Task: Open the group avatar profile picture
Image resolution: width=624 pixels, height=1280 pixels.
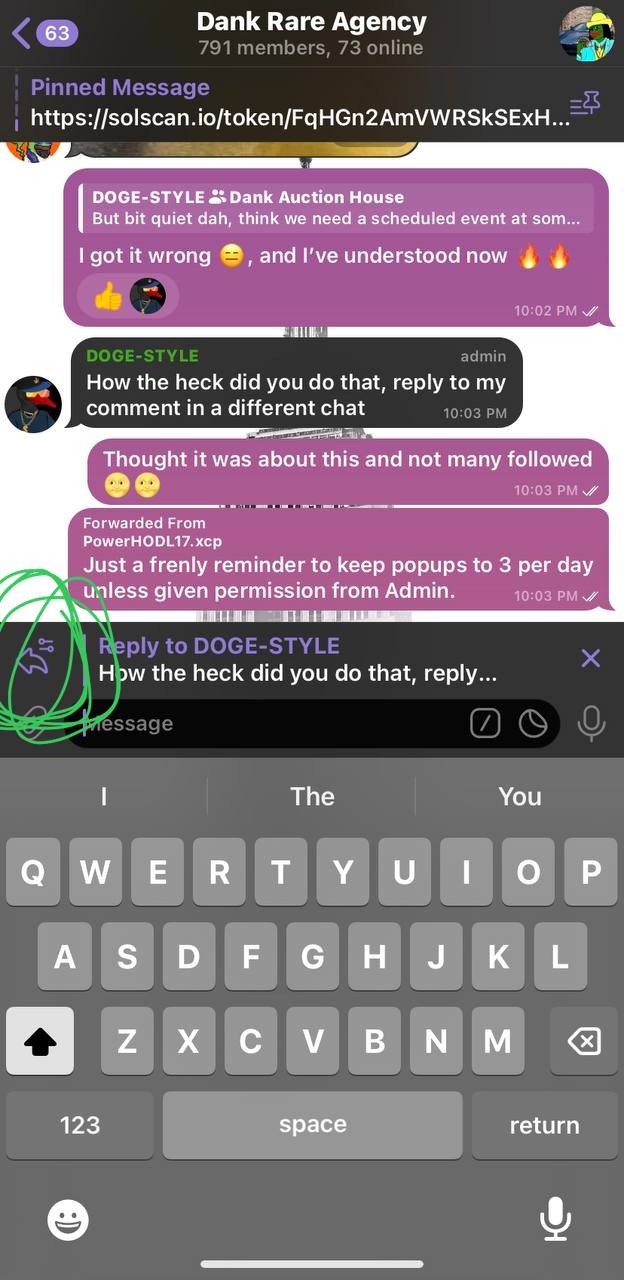Action: tap(586, 33)
